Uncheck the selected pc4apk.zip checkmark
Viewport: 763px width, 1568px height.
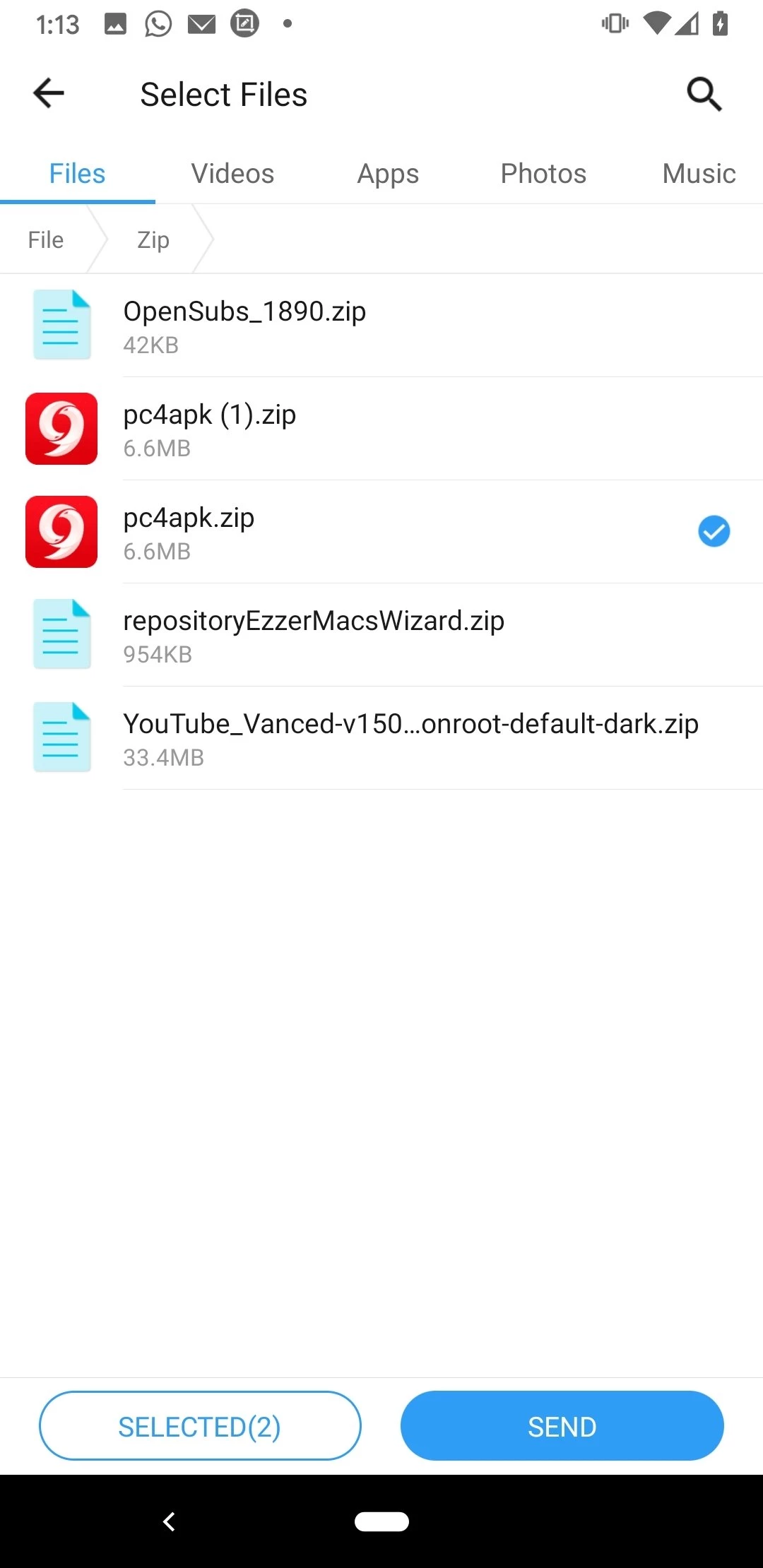click(714, 532)
